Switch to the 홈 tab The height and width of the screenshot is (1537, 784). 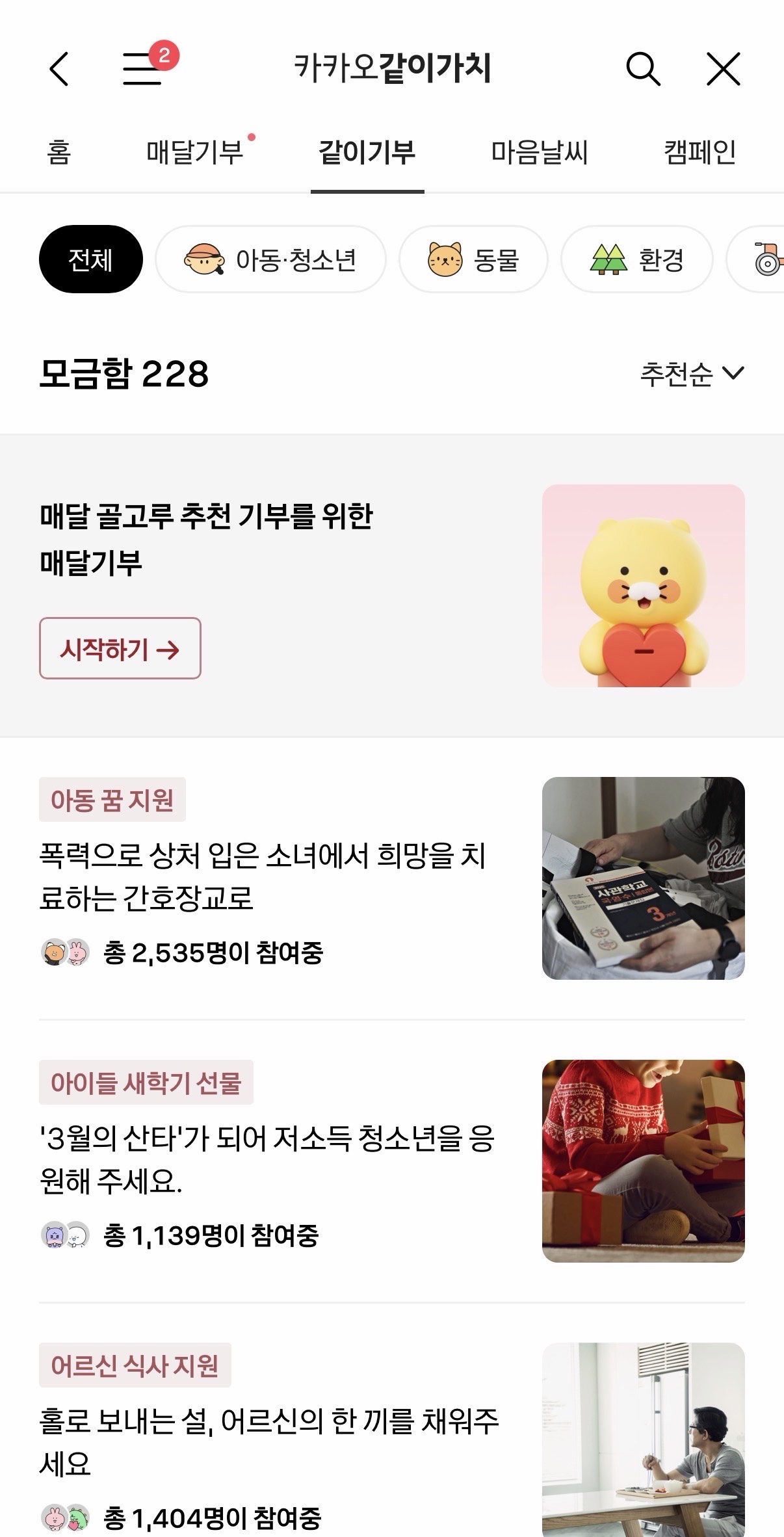tap(59, 153)
